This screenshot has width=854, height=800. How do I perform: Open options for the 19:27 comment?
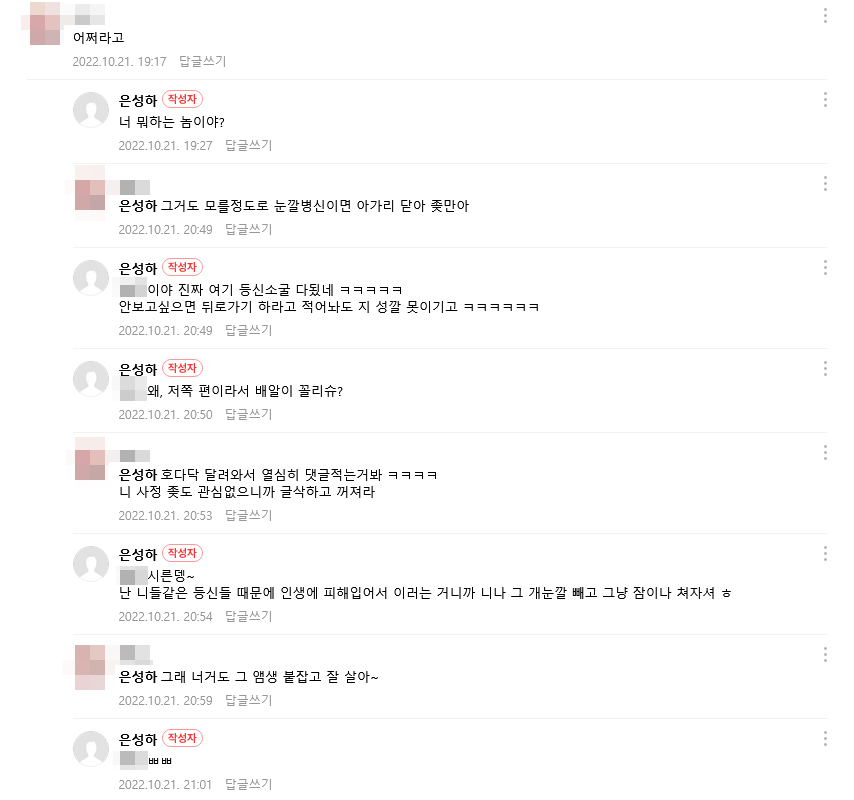825,100
